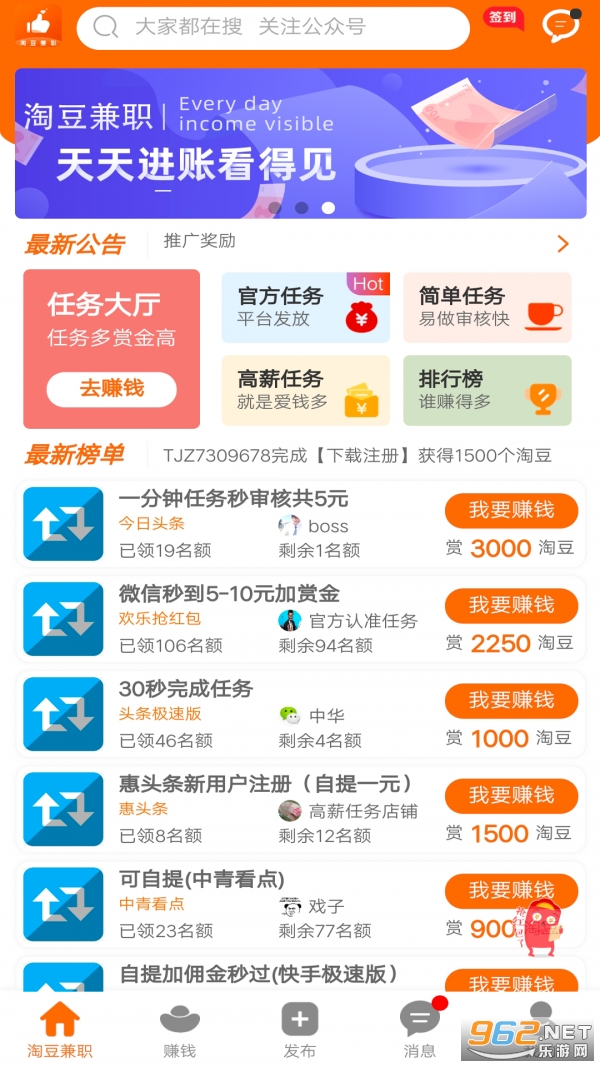Tap the 签到 sign-in badge
600x1067 pixels.
coord(503,19)
